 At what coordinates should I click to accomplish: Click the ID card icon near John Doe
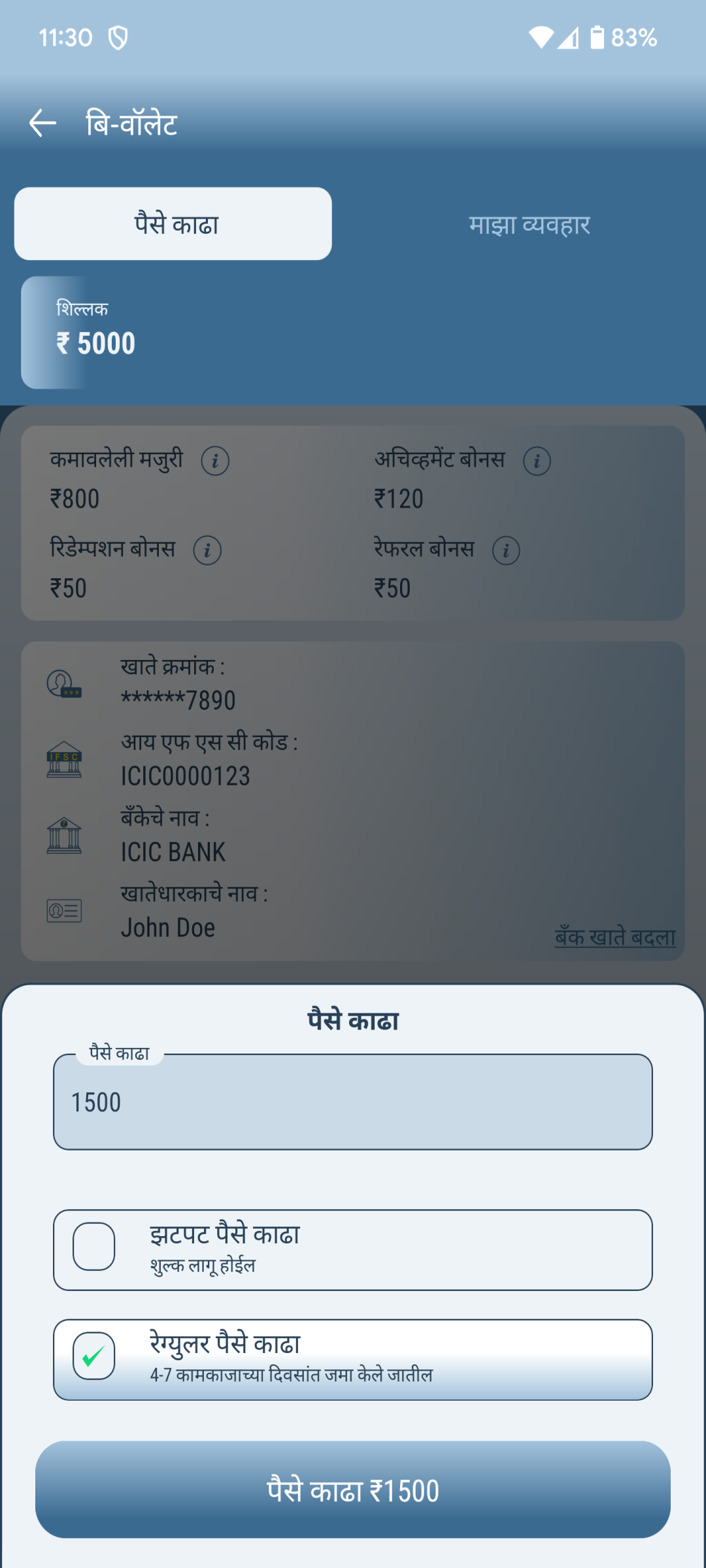63,910
